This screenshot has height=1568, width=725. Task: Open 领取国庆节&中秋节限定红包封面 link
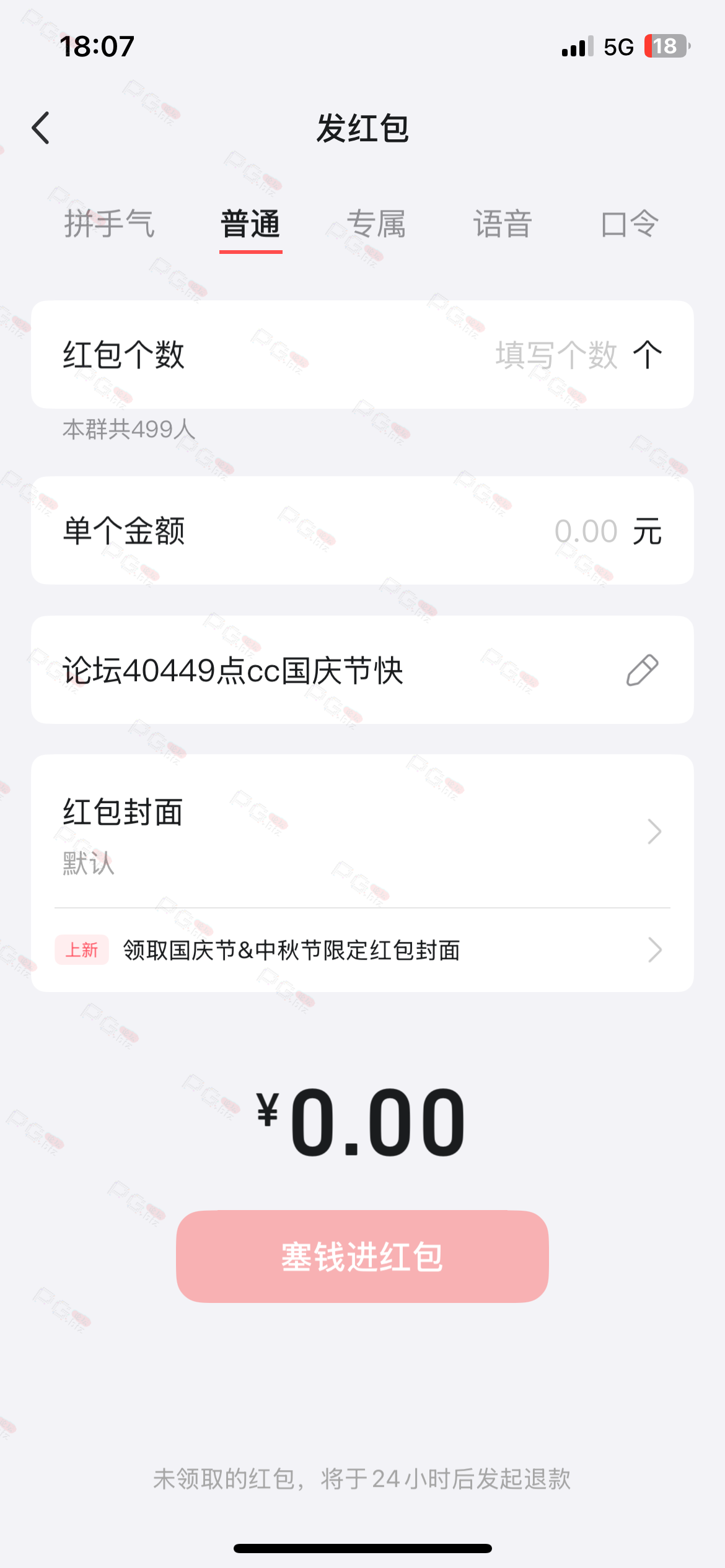[x=362, y=950]
